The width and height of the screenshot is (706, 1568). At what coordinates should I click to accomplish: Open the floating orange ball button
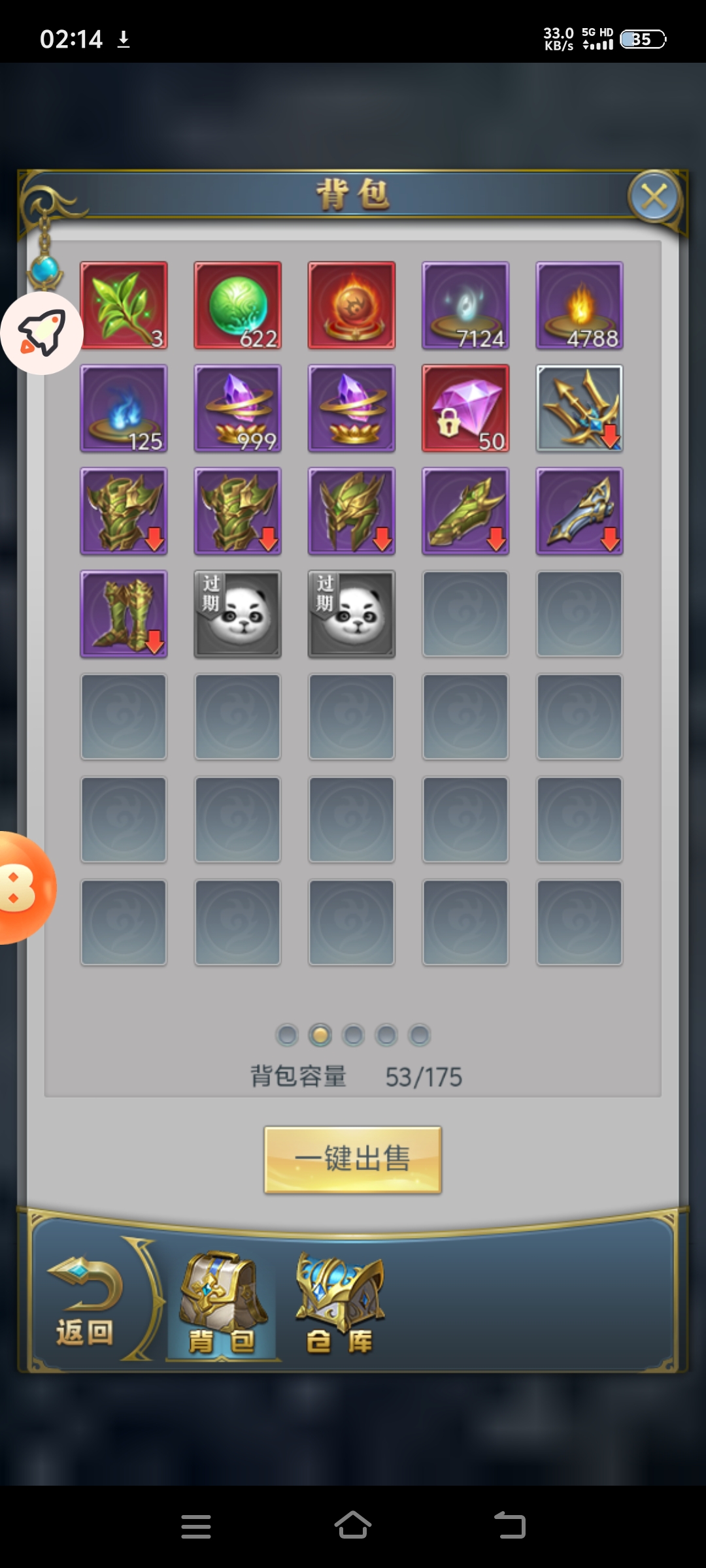pyautogui.click(x=23, y=887)
